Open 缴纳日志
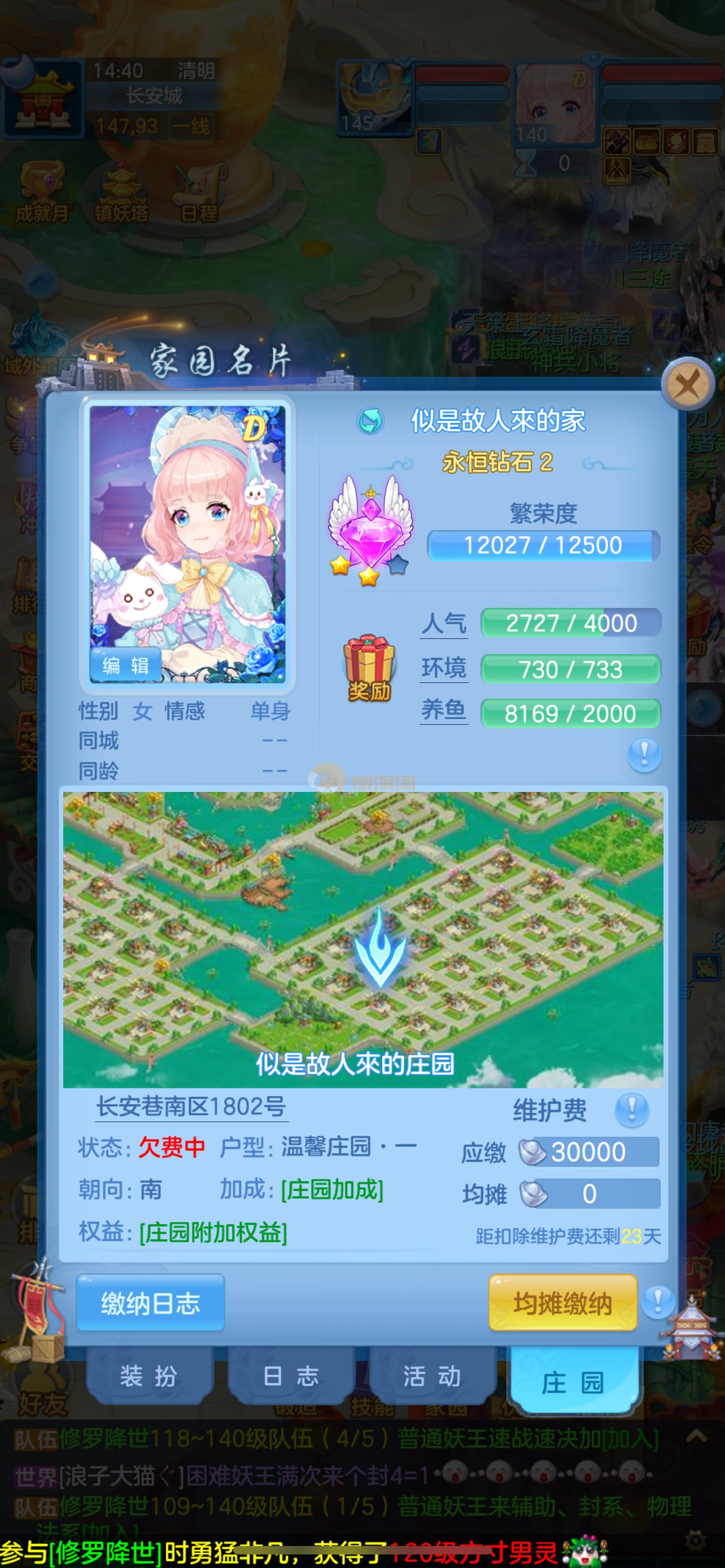Image resolution: width=725 pixels, height=1568 pixels. pos(150,1303)
